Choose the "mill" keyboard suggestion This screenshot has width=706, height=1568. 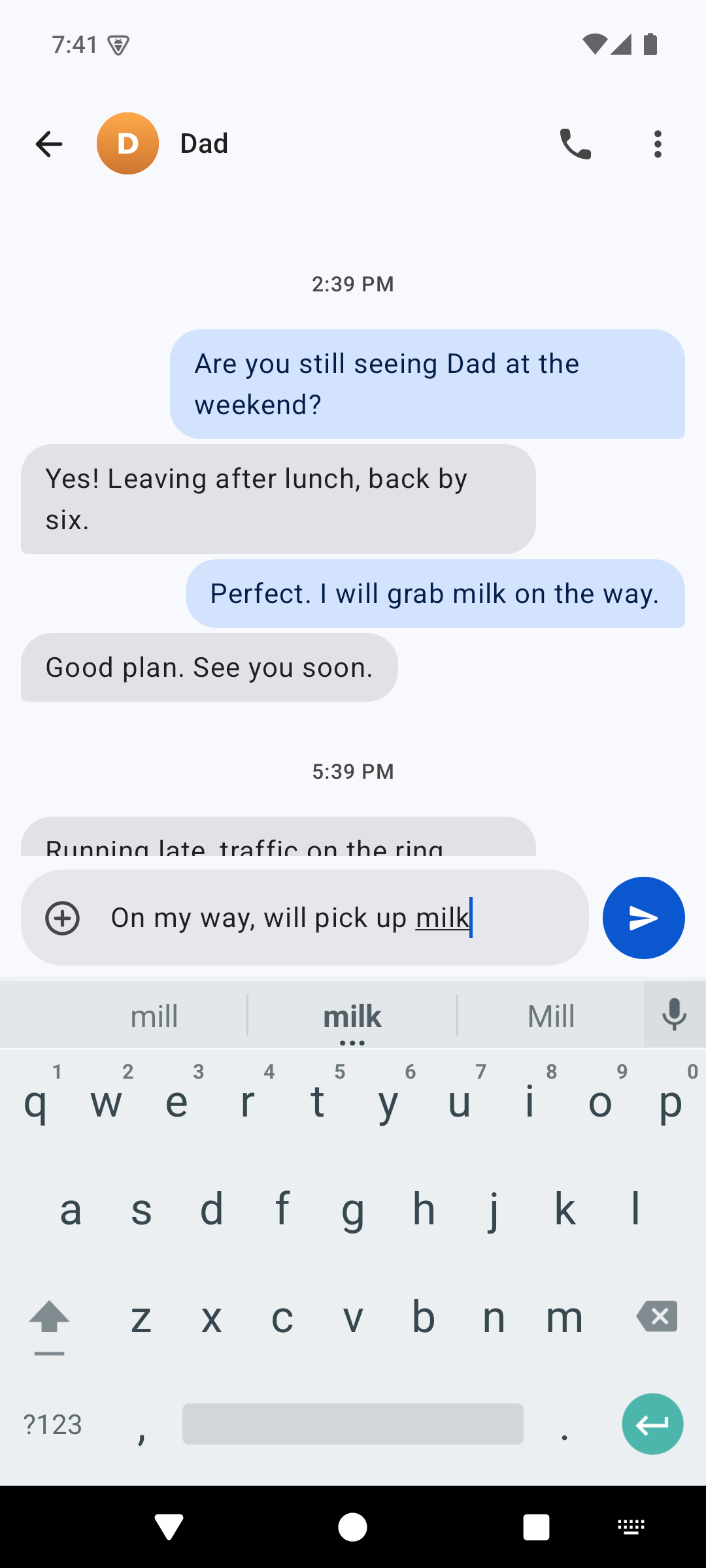tap(154, 1016)
